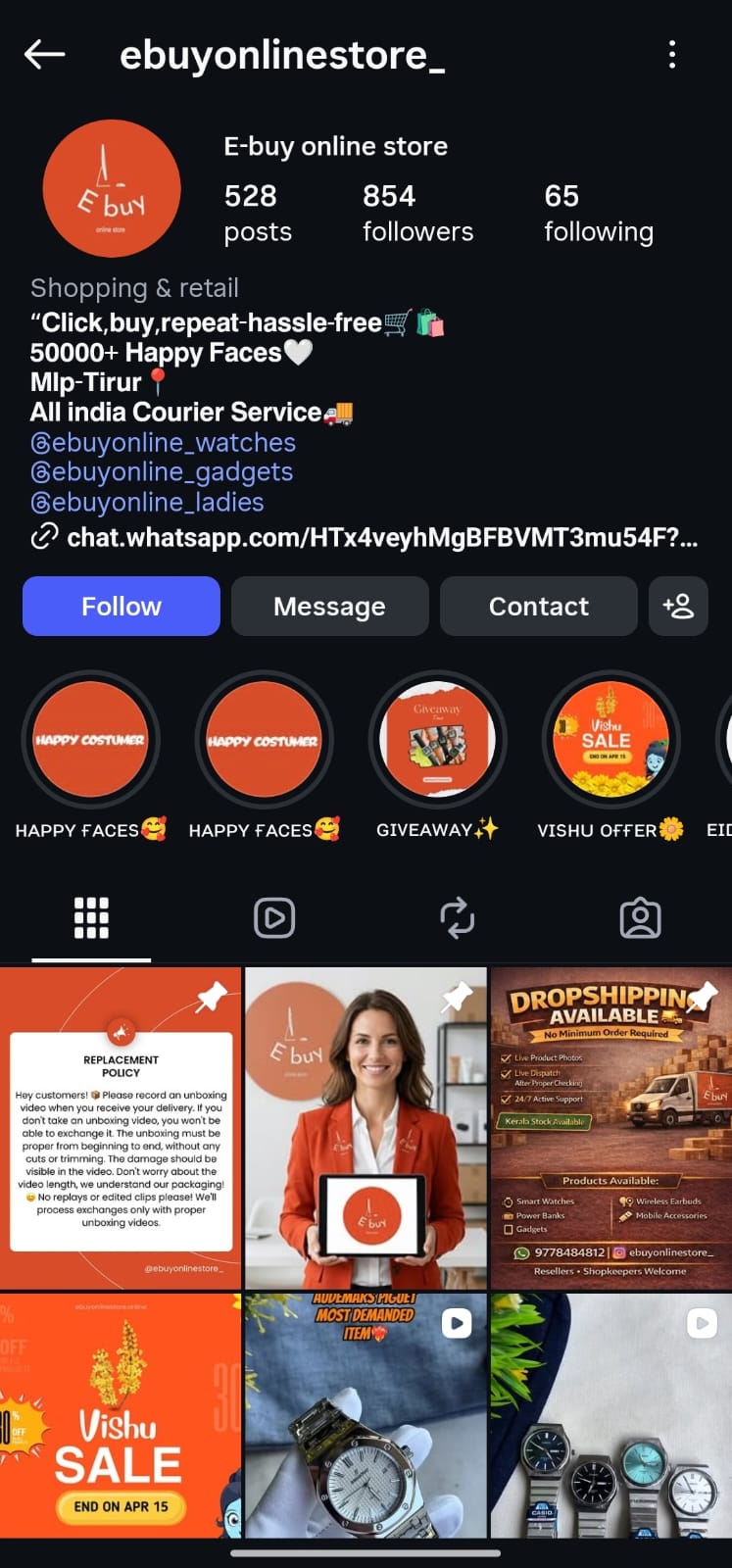
Task: Open the chat.whatsapp.com link in bio
Action: [x=380, y=537]
